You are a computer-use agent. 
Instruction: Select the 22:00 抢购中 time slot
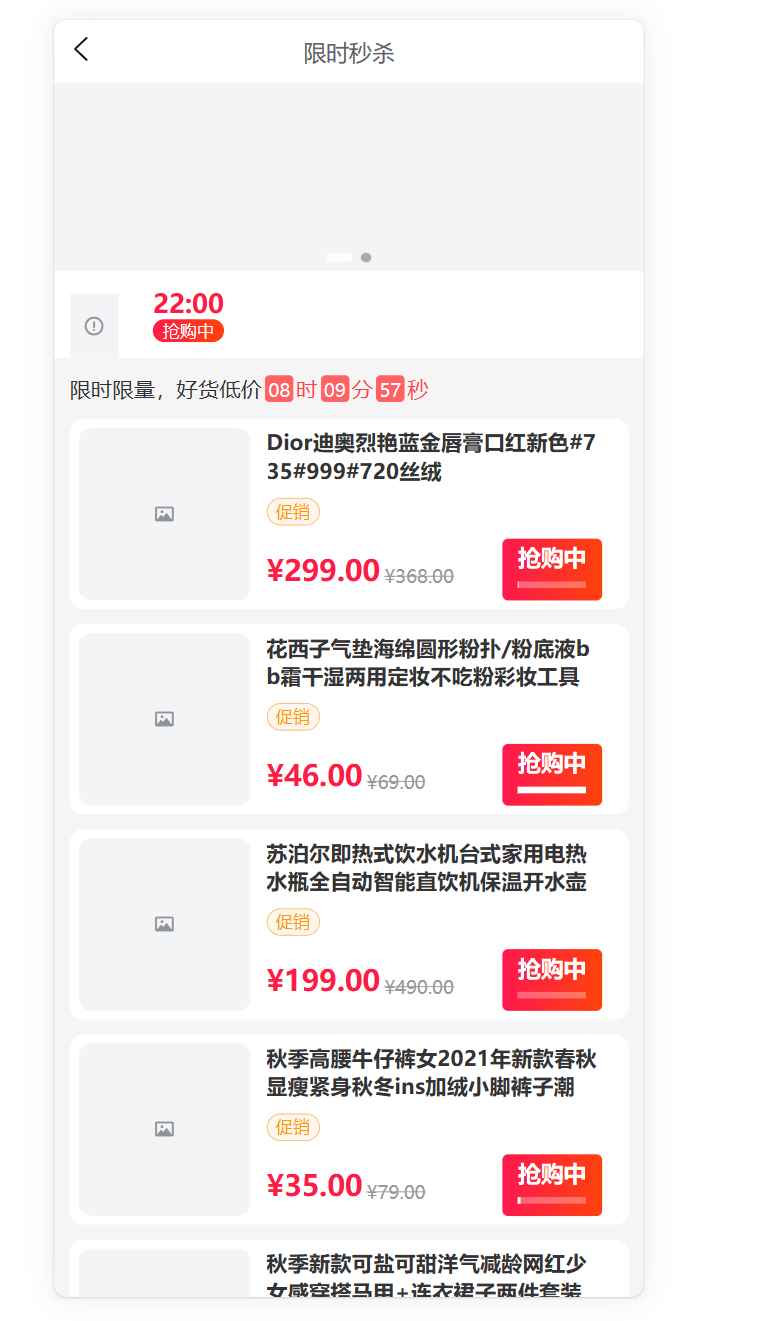[188, 315]
